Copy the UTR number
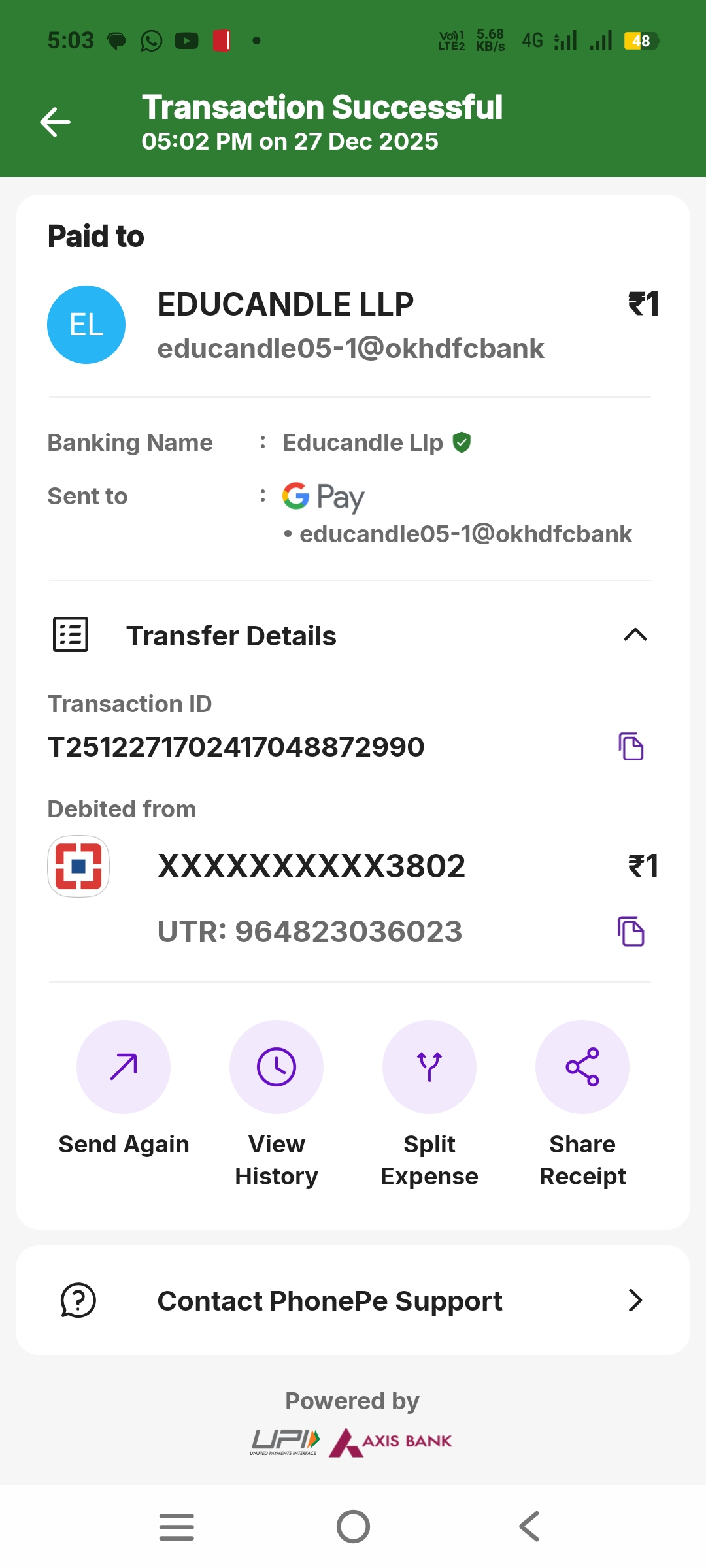The height and width of the screenshot is (1568, 706). [631, 931]
